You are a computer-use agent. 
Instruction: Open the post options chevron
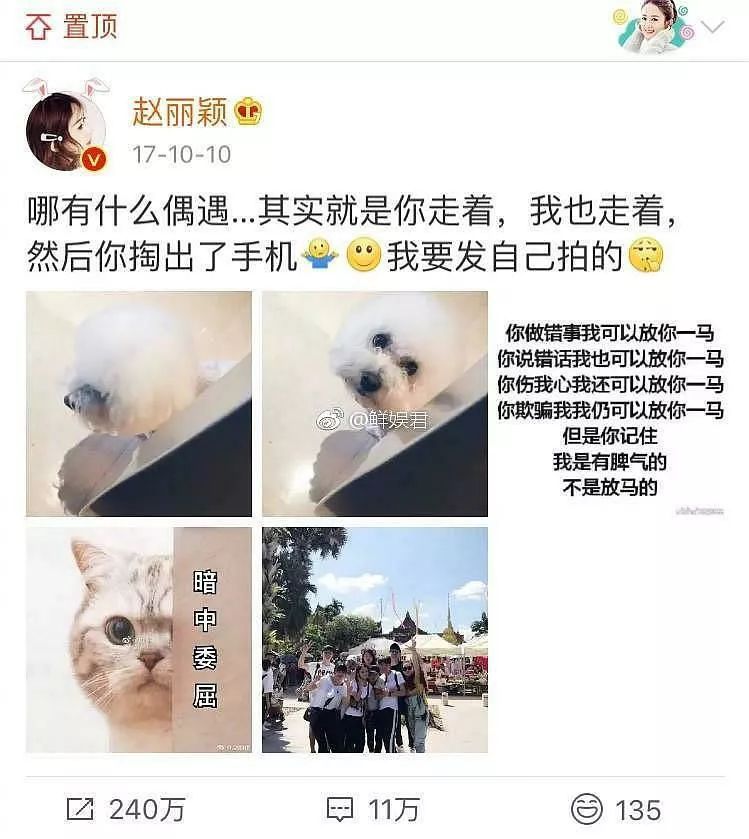[x=713, y=28]
